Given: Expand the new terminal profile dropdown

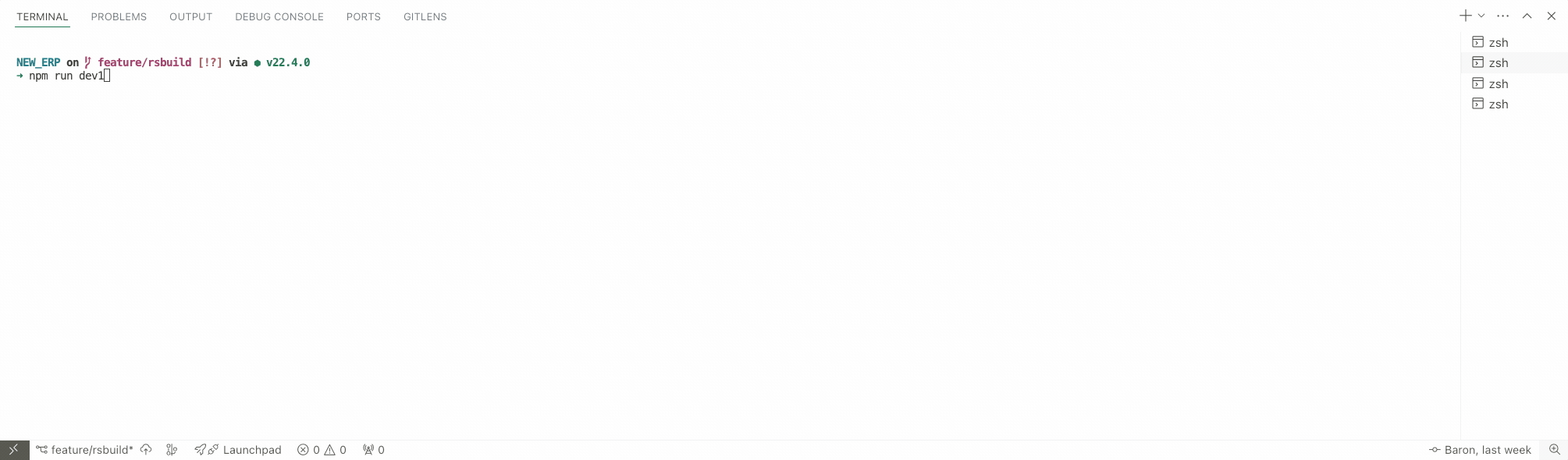Looking at the screenshot, I should click(x=1481, y=16).
